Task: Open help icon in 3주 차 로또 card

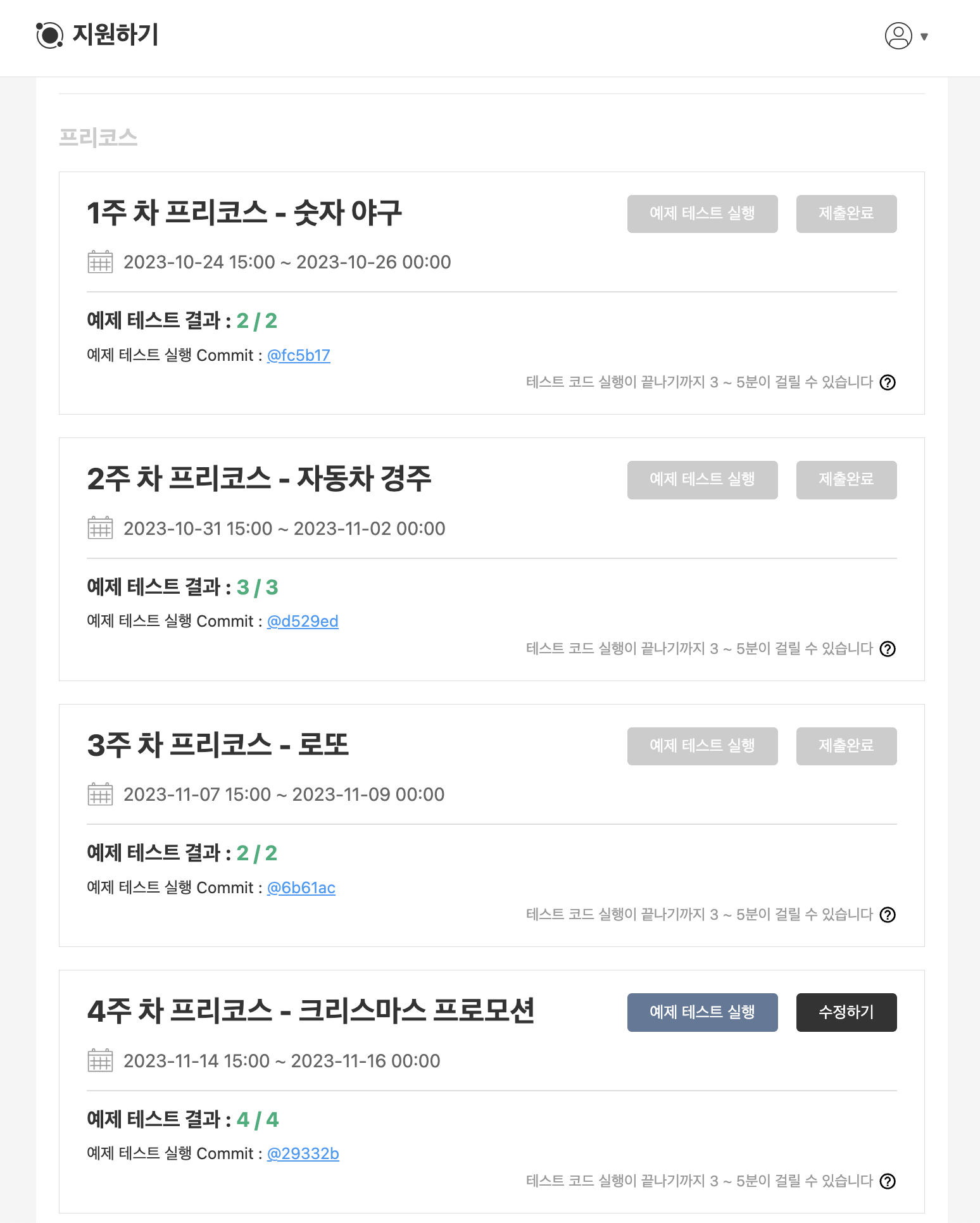Action: [x=888, y=915]
